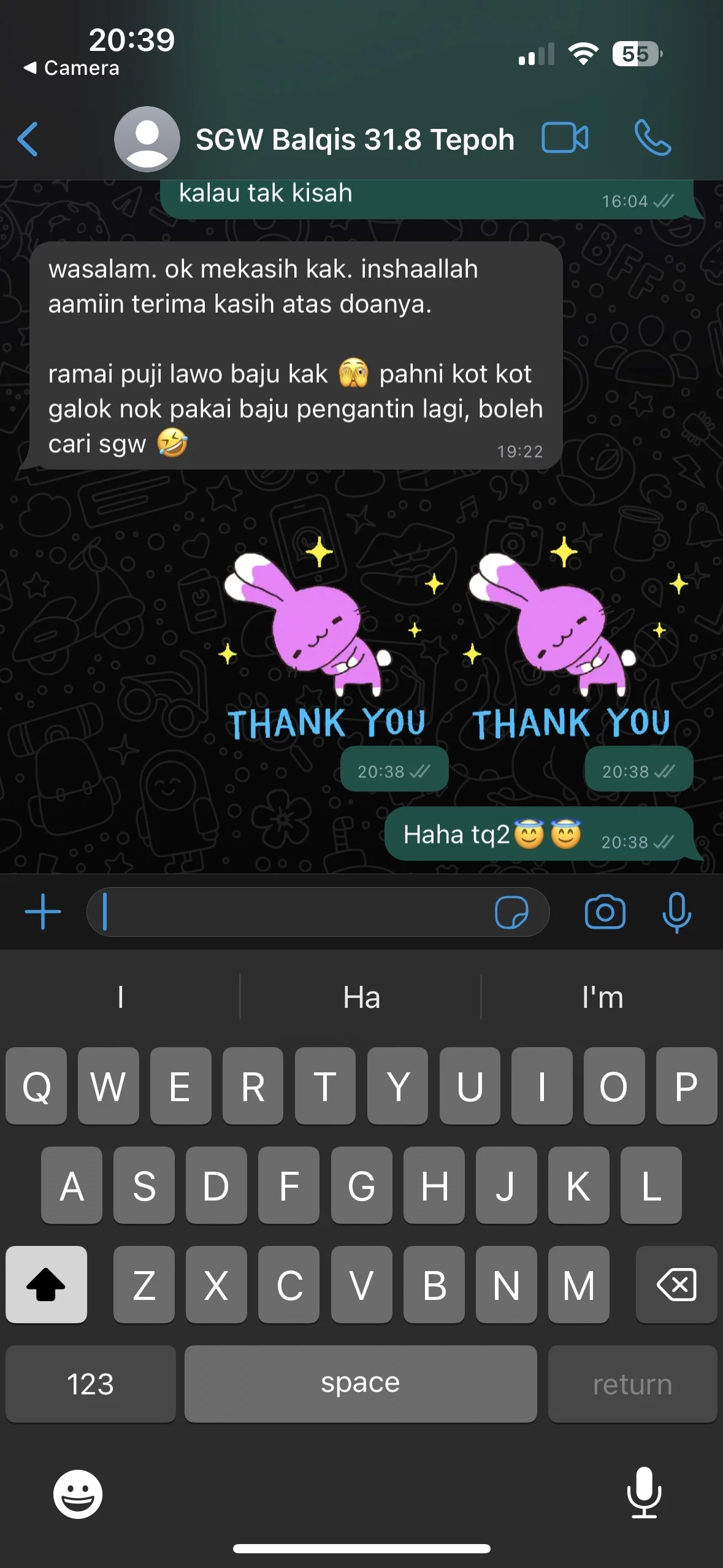
Task: Switch keyboard to the 123 numbers layout
Action: (x=90, y=1384)
